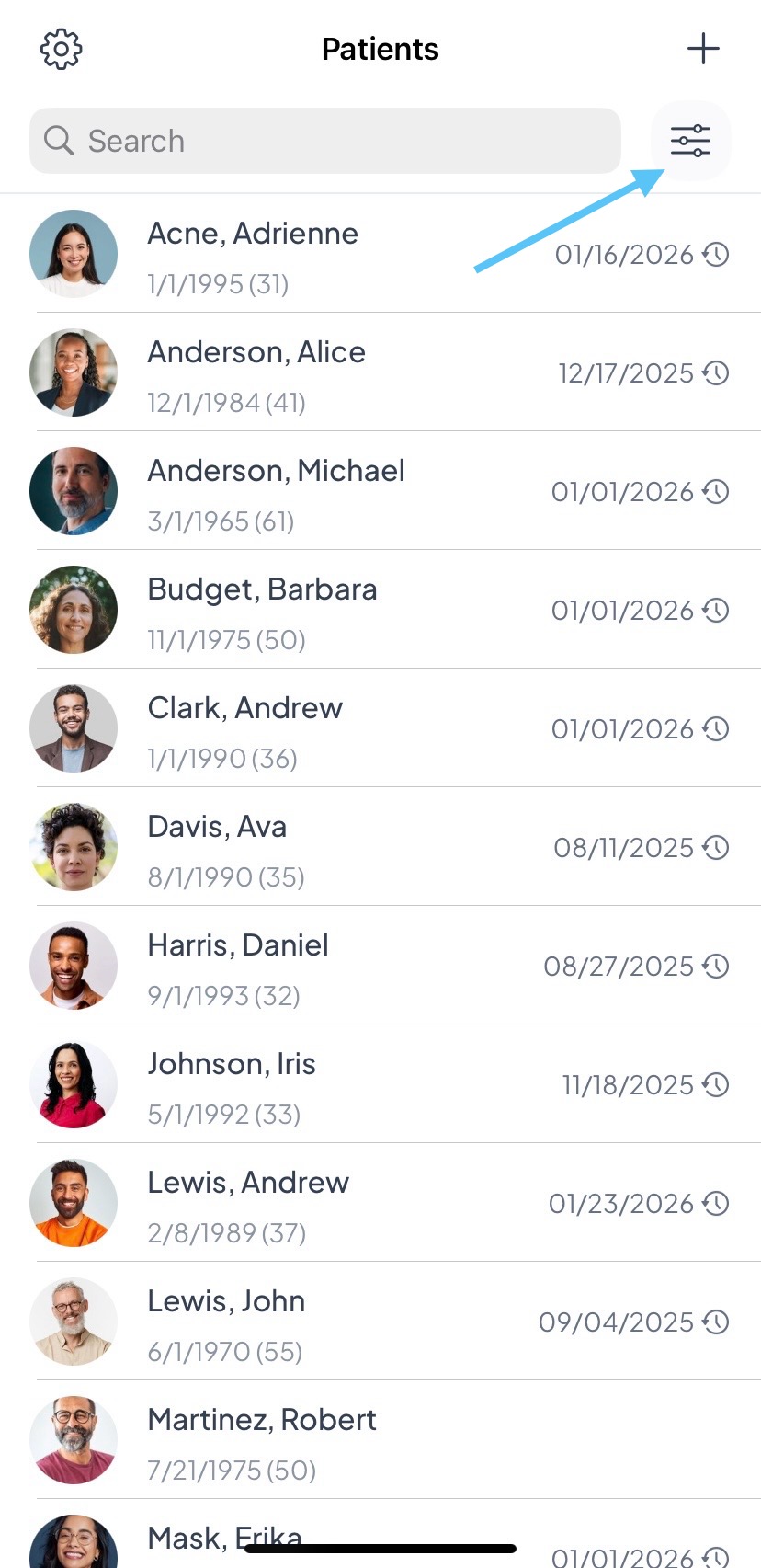Viewport: 761px width, 1568px height.
Task: Open the settings gear
Action: tap(62, 49)
